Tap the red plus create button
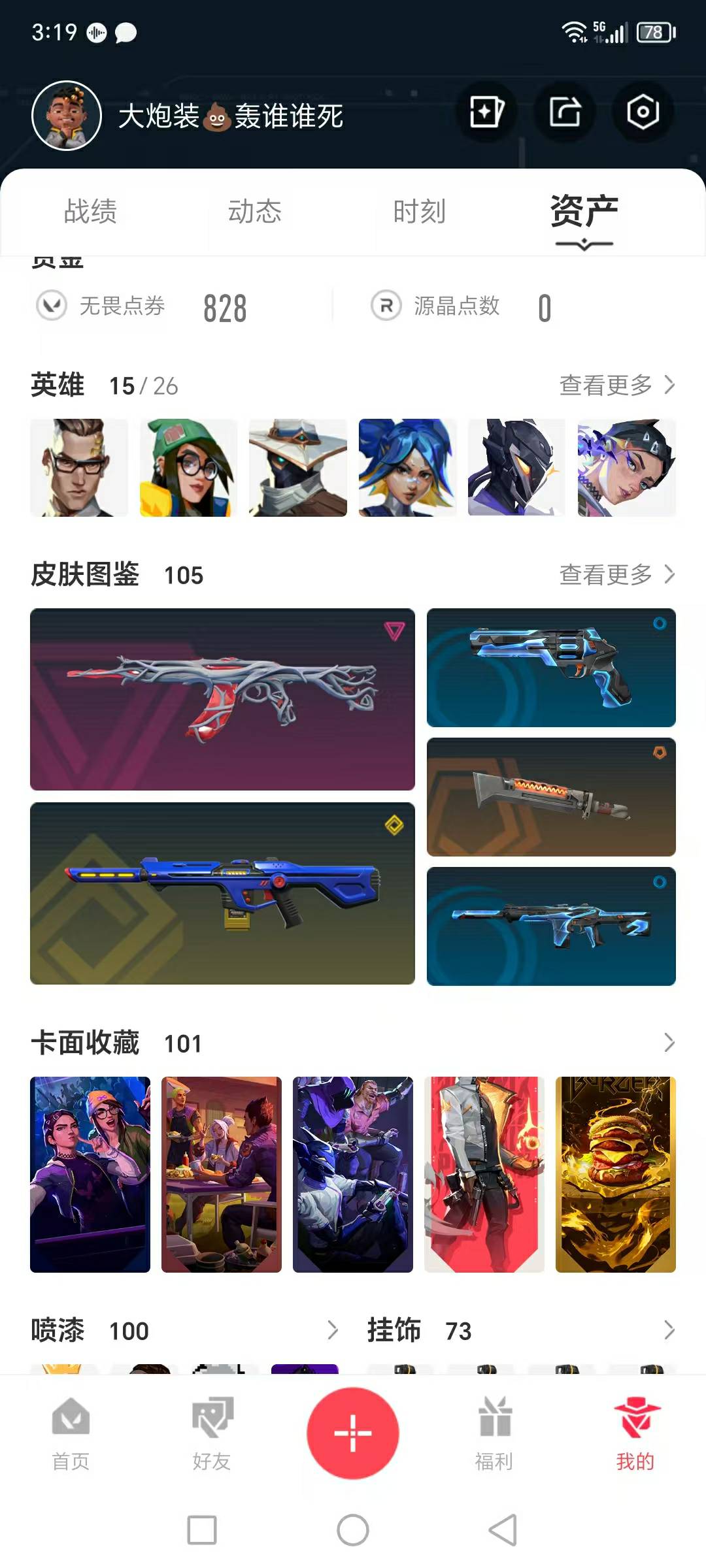 pos(353,1433)
